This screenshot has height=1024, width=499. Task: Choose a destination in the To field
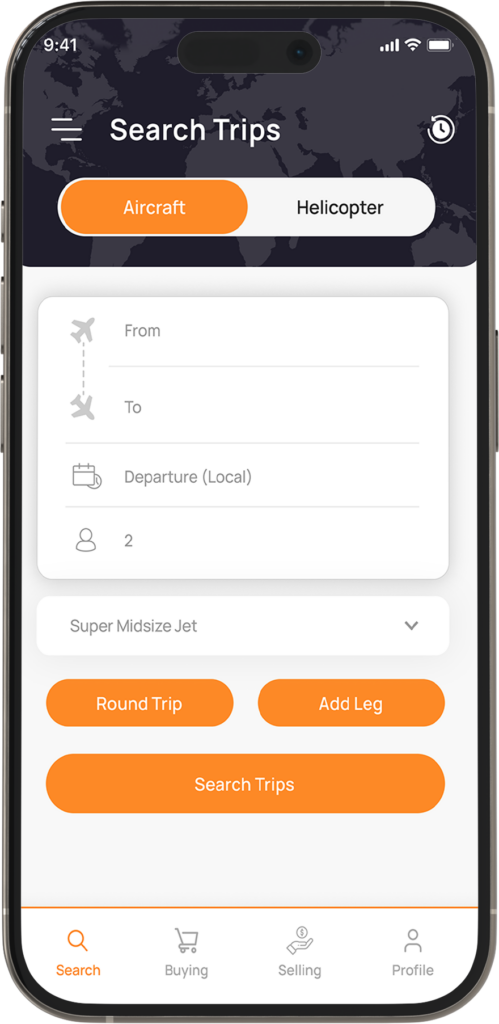(x=264, y=408)
